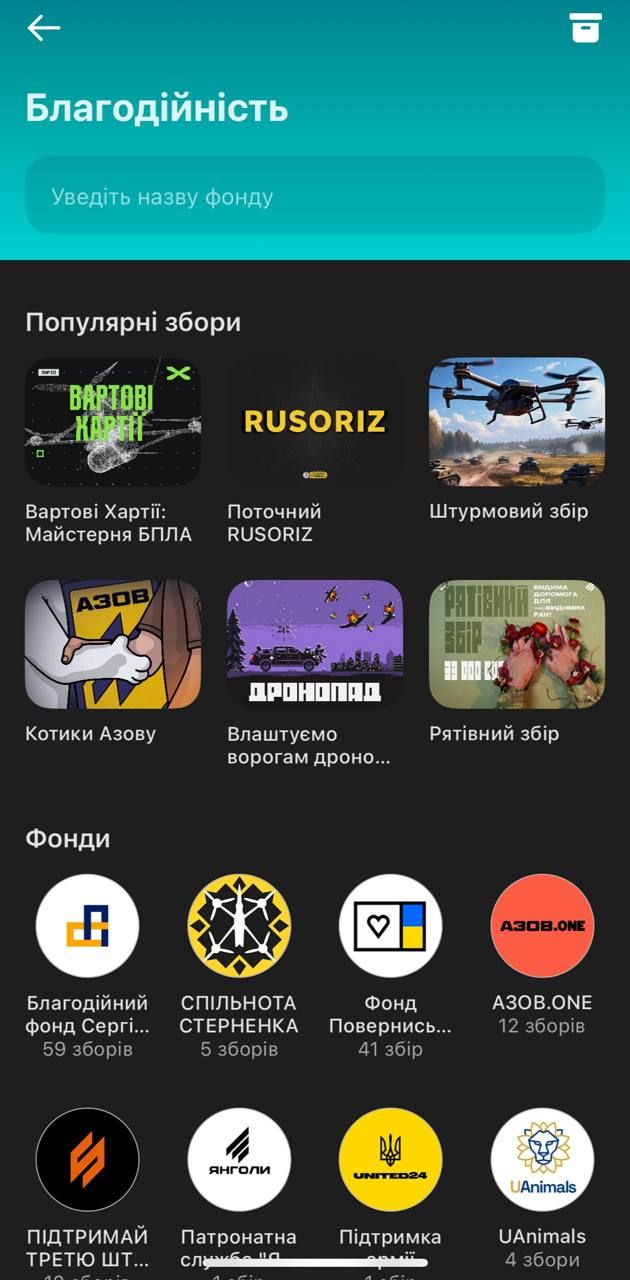Open the archive box icon
630x1280 pixels.
586,28
